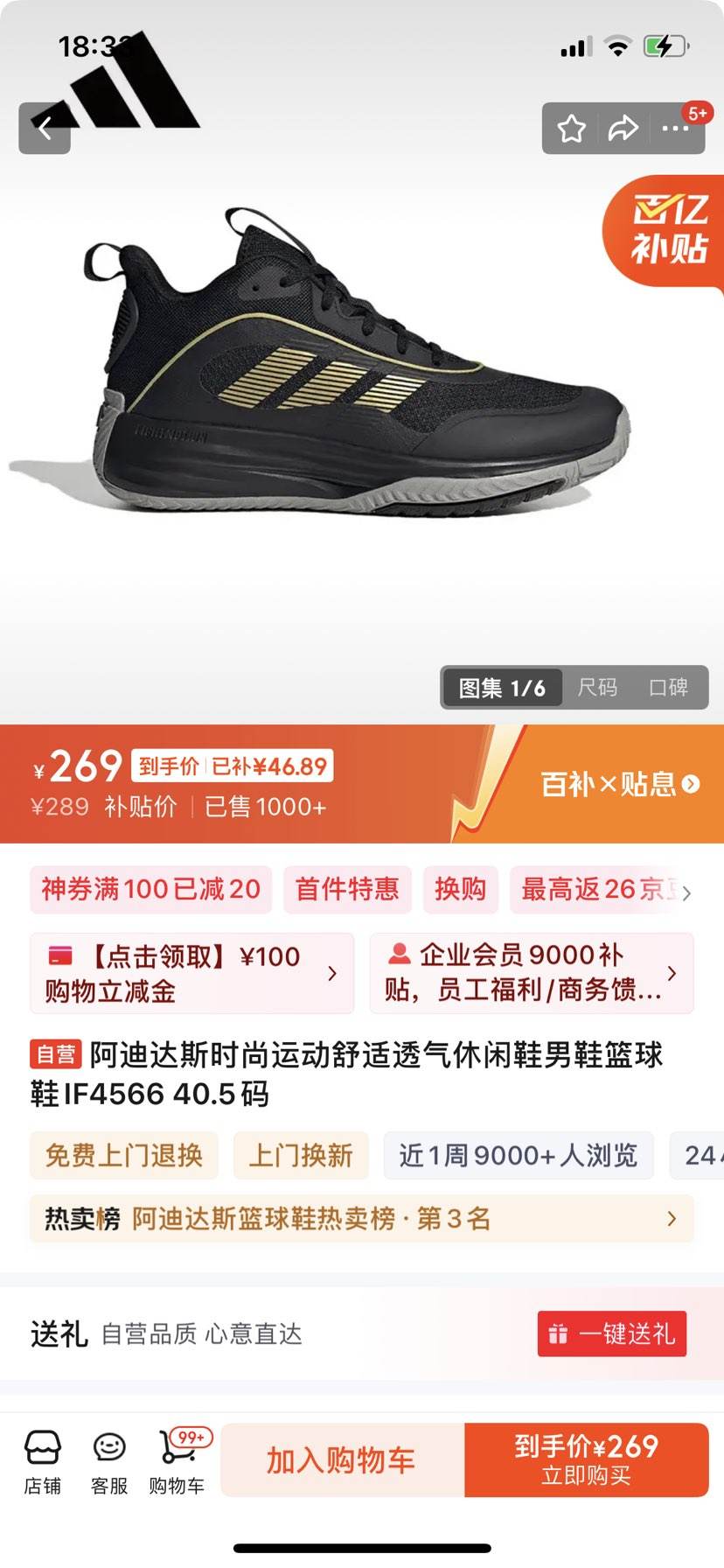The width and height of the screenshot is (724, 1568).
Task: Switch to the 尺码 tab
Action: click(x=597, y=688)
